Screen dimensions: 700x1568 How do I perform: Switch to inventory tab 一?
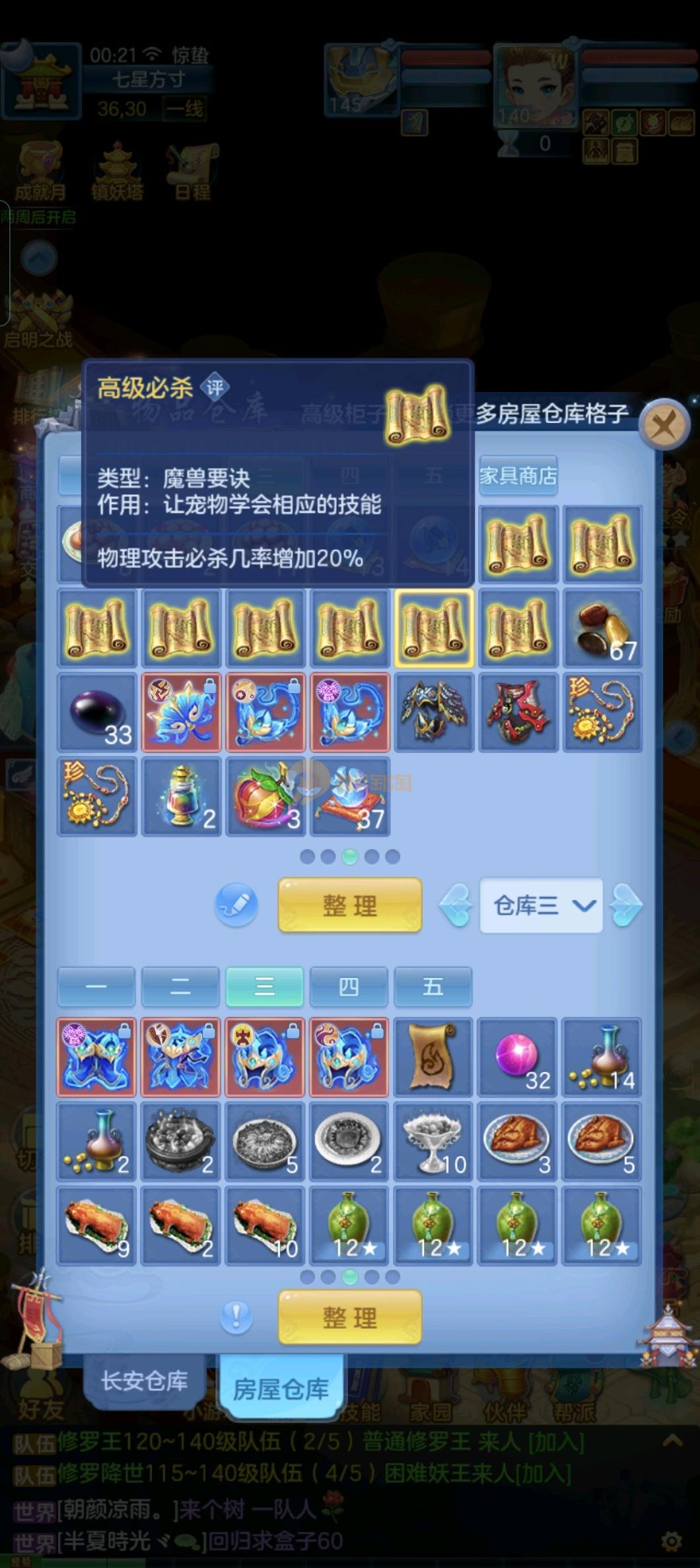click(x=96, y=987)
